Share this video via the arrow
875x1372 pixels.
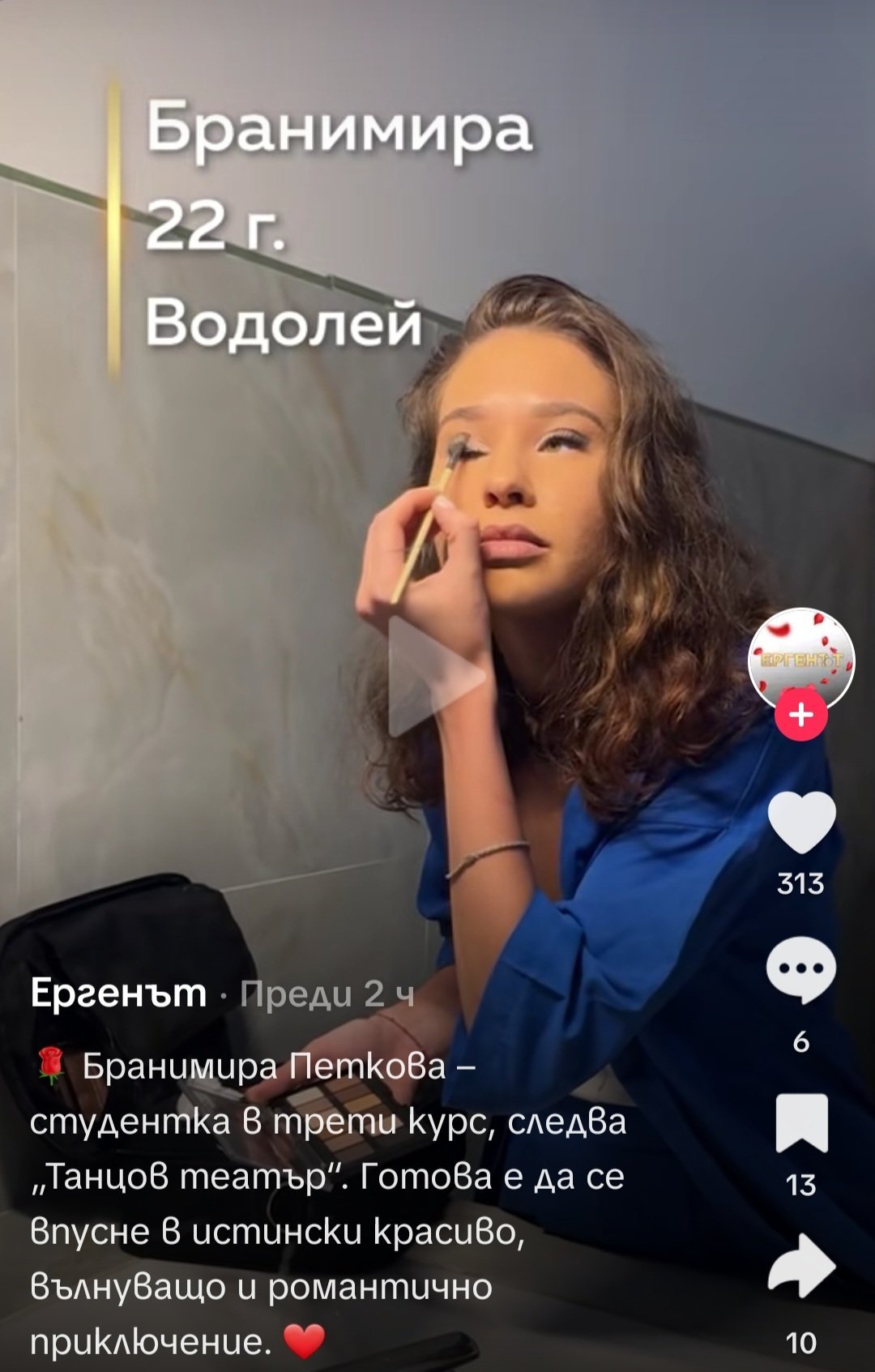click(x=800, y=1267)
